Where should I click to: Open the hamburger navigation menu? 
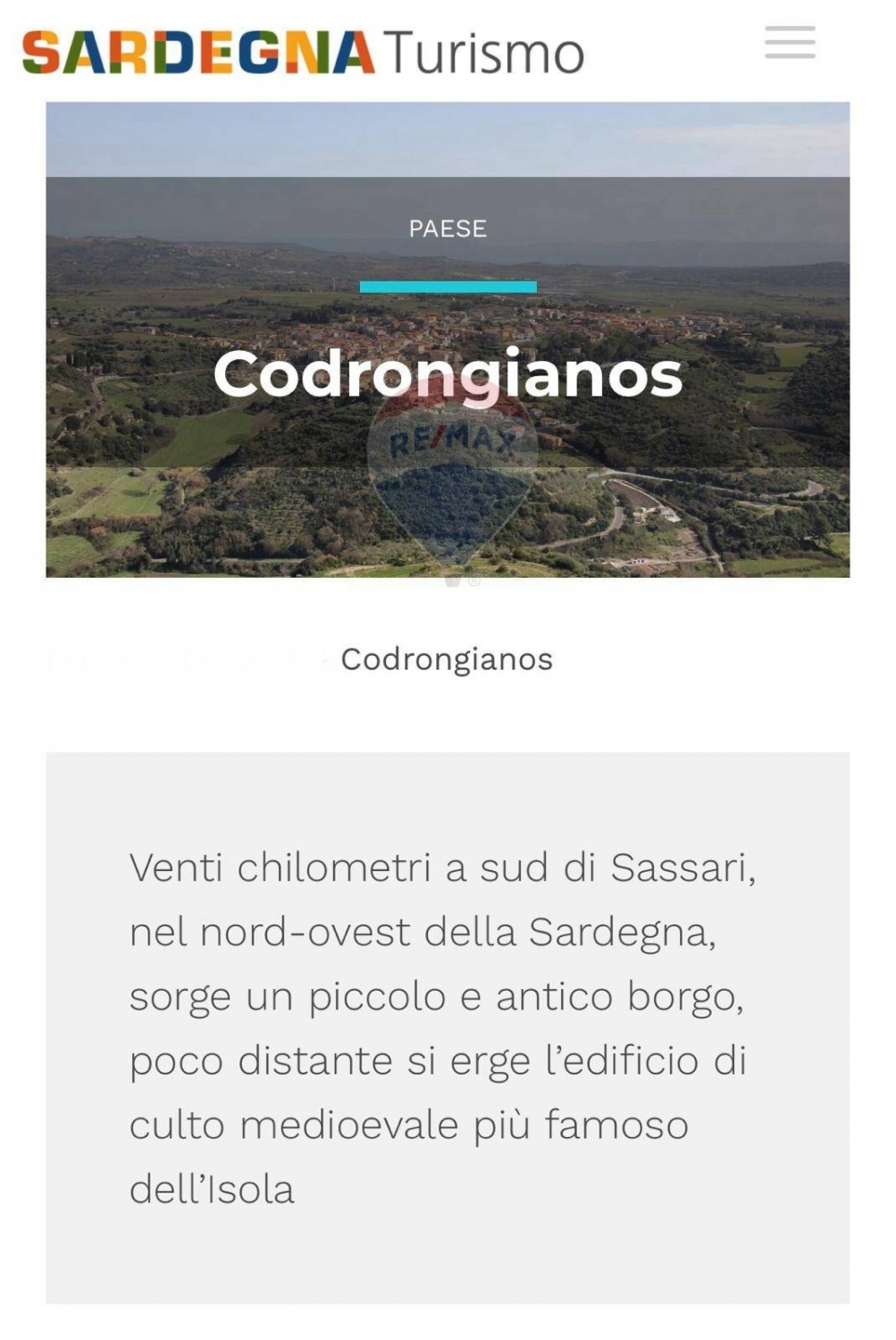coord(790,43)
